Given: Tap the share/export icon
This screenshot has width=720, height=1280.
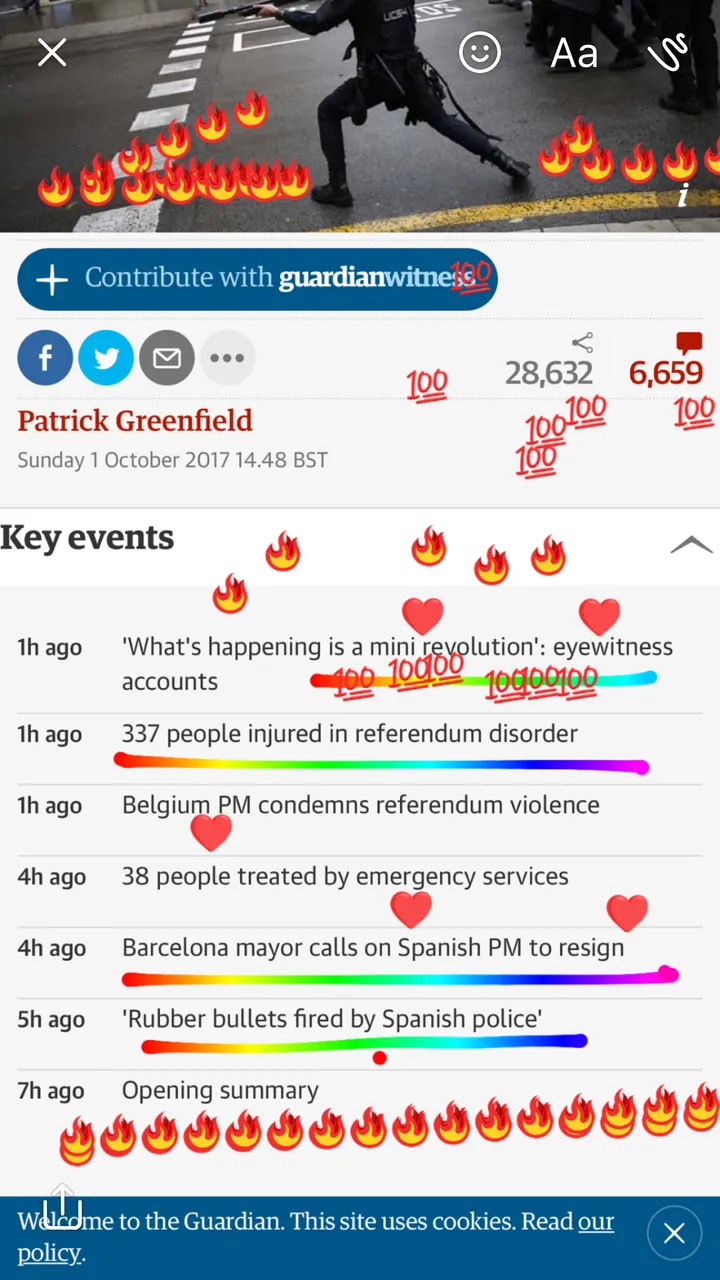Looking at the screenshot, I should click(62, 1207).
